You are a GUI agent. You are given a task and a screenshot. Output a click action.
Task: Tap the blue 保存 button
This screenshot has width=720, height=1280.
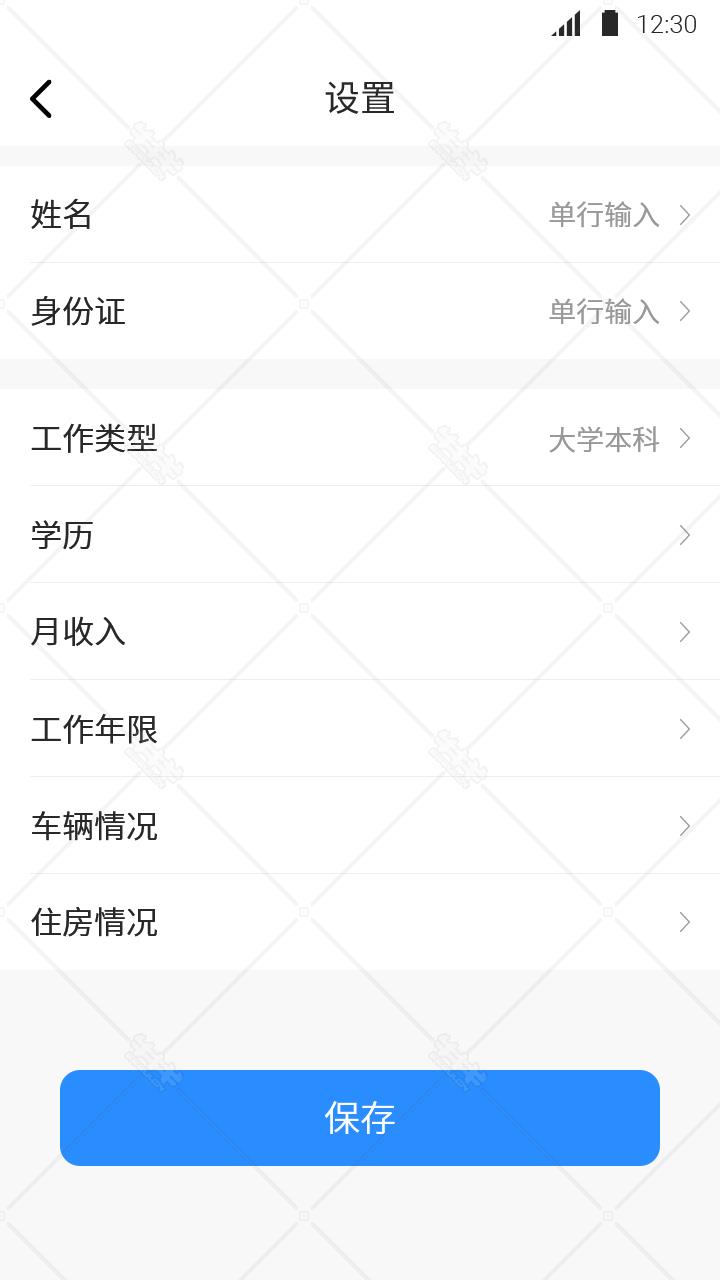(360, 1118)
